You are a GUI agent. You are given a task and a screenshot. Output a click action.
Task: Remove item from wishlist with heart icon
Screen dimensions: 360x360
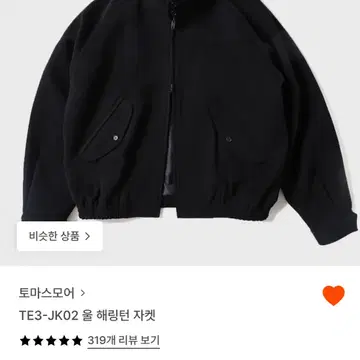click(333, 295)
